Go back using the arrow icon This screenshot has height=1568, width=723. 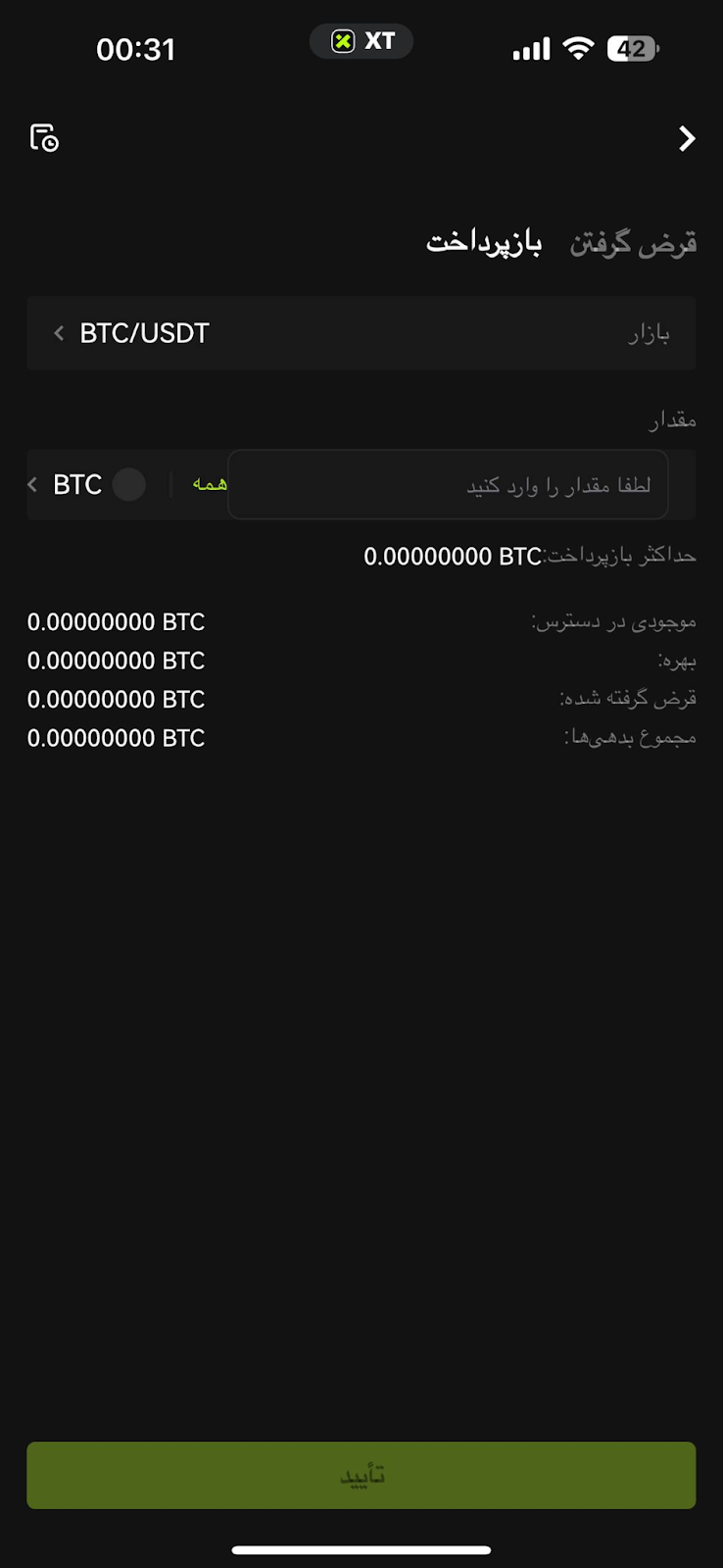click(687, 139)
